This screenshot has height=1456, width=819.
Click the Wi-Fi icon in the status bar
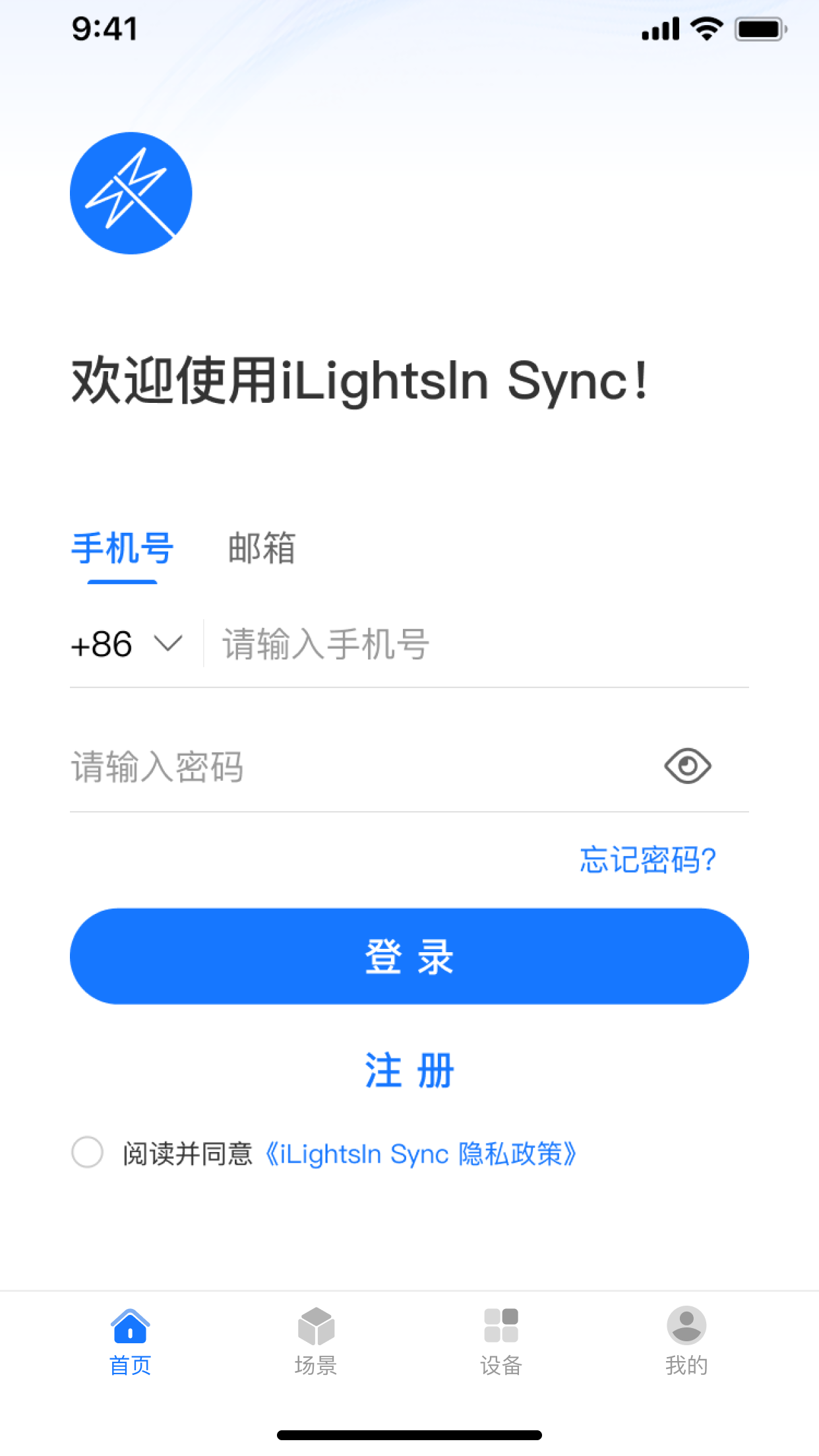[706, 29]
